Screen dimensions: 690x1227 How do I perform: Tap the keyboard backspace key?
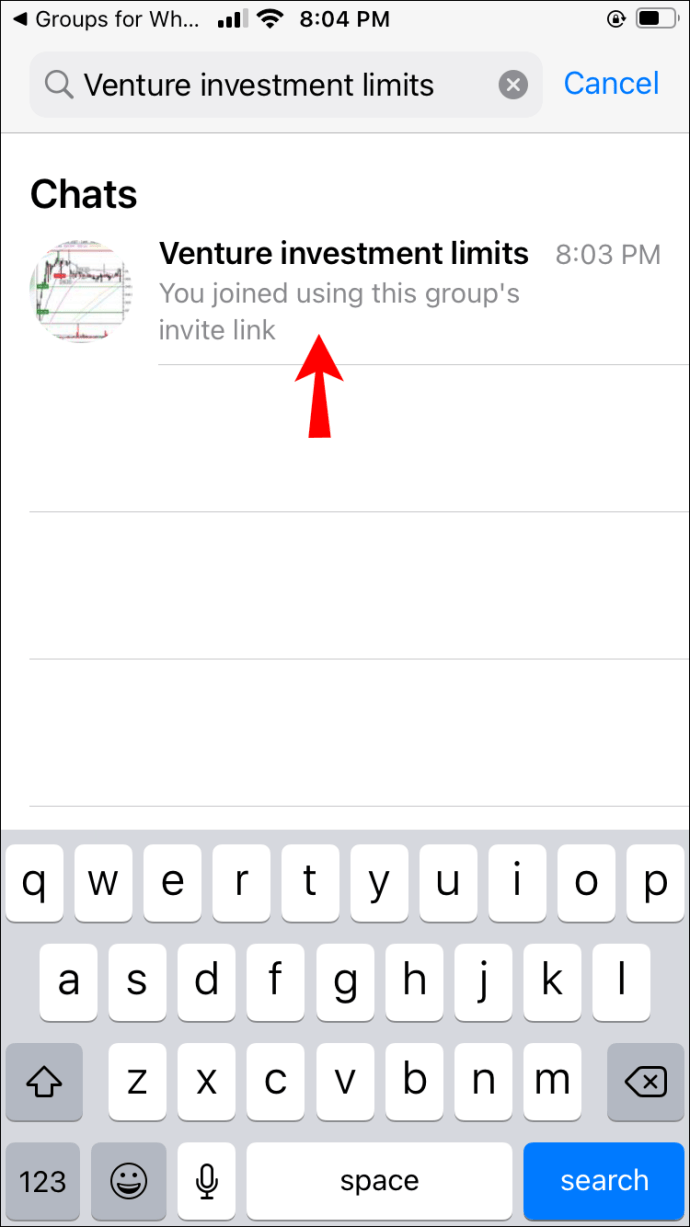[645, 1080]
